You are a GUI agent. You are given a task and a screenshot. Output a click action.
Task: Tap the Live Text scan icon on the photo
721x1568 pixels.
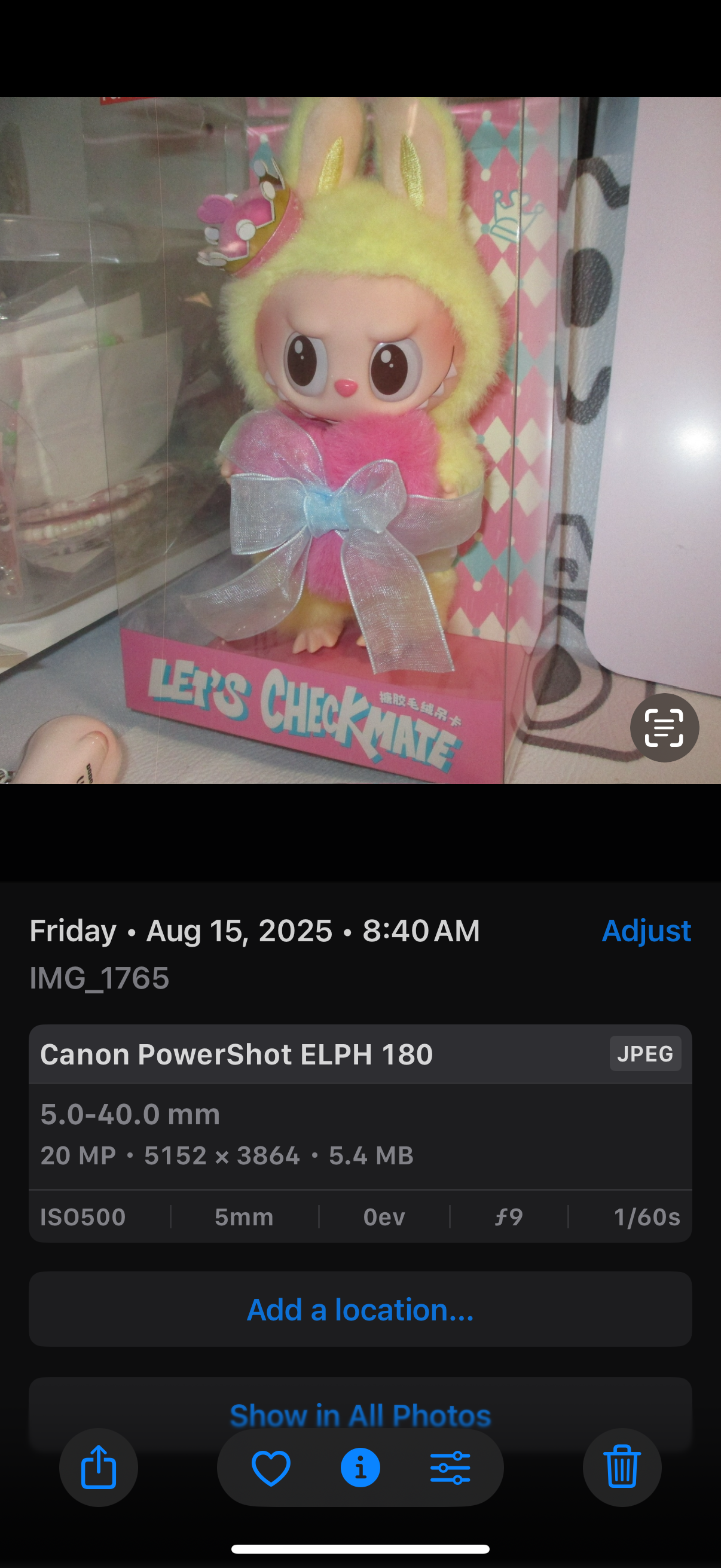pyautogui.click(x=664, y=727)
